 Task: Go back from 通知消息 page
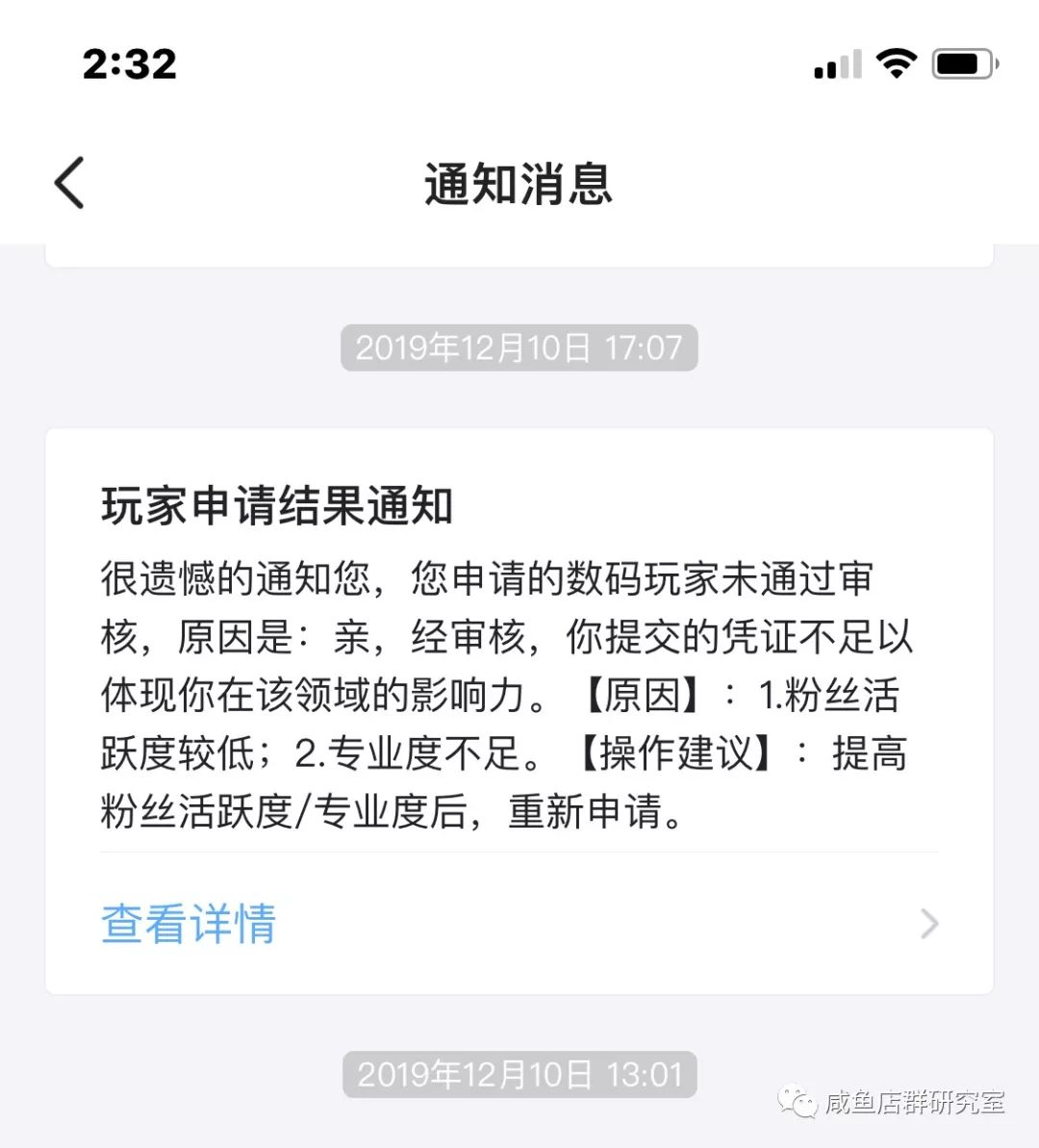click(x=69, y=183)
